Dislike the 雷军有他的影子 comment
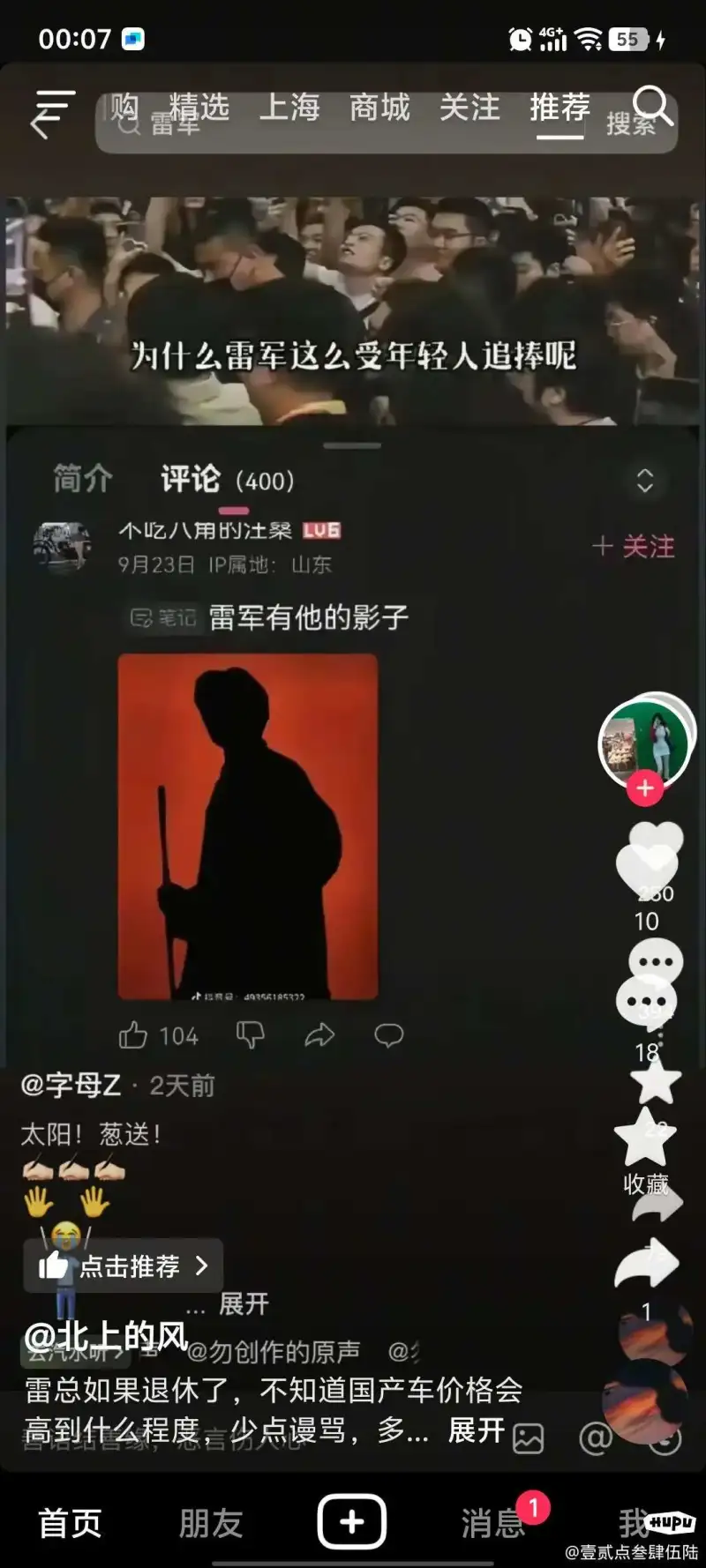Image resolution: width=706 pixels, height=1568 pixels. pos(251,1035)
